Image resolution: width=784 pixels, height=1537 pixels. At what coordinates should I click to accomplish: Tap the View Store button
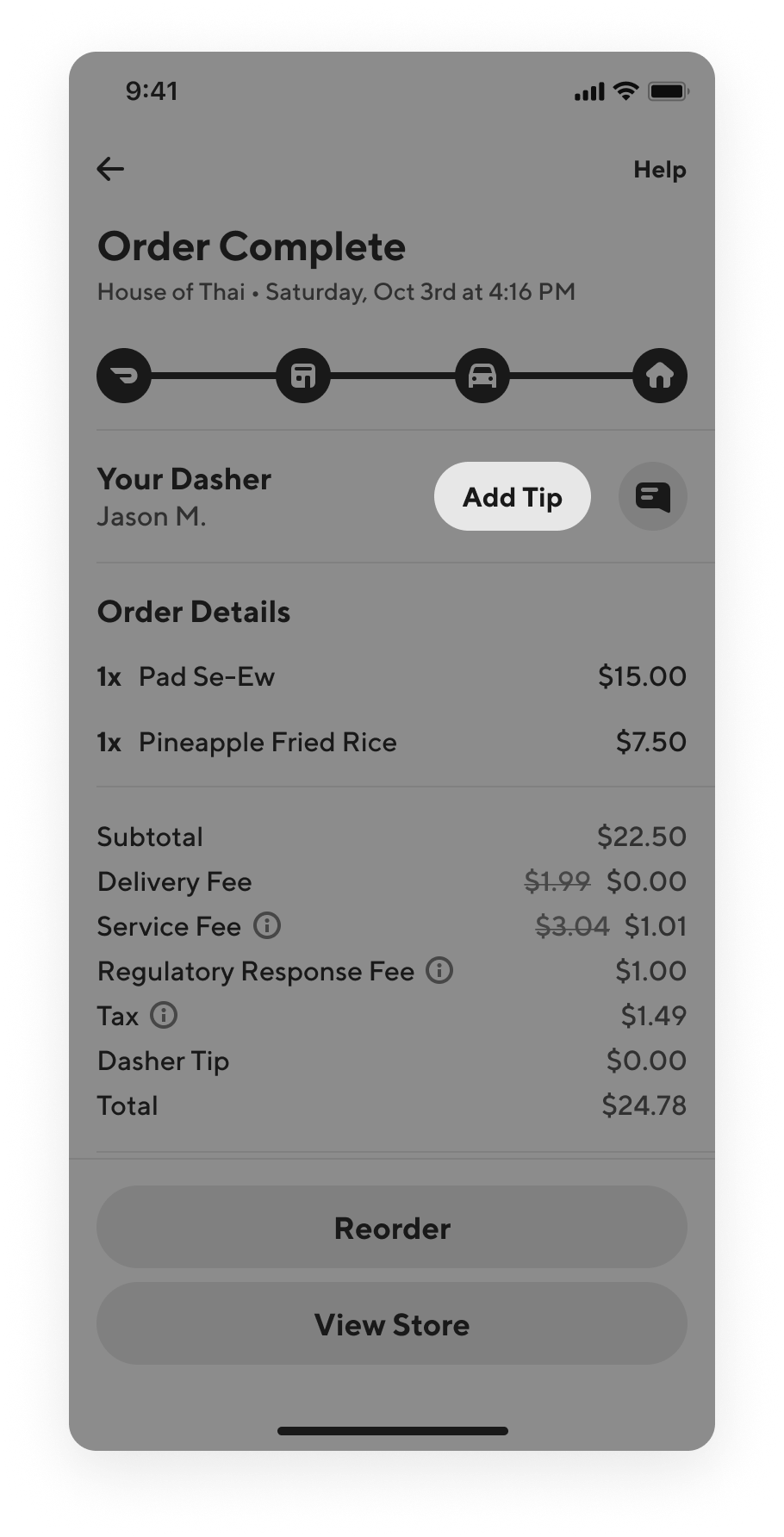pyautogui.click(x=392, y=1324)
